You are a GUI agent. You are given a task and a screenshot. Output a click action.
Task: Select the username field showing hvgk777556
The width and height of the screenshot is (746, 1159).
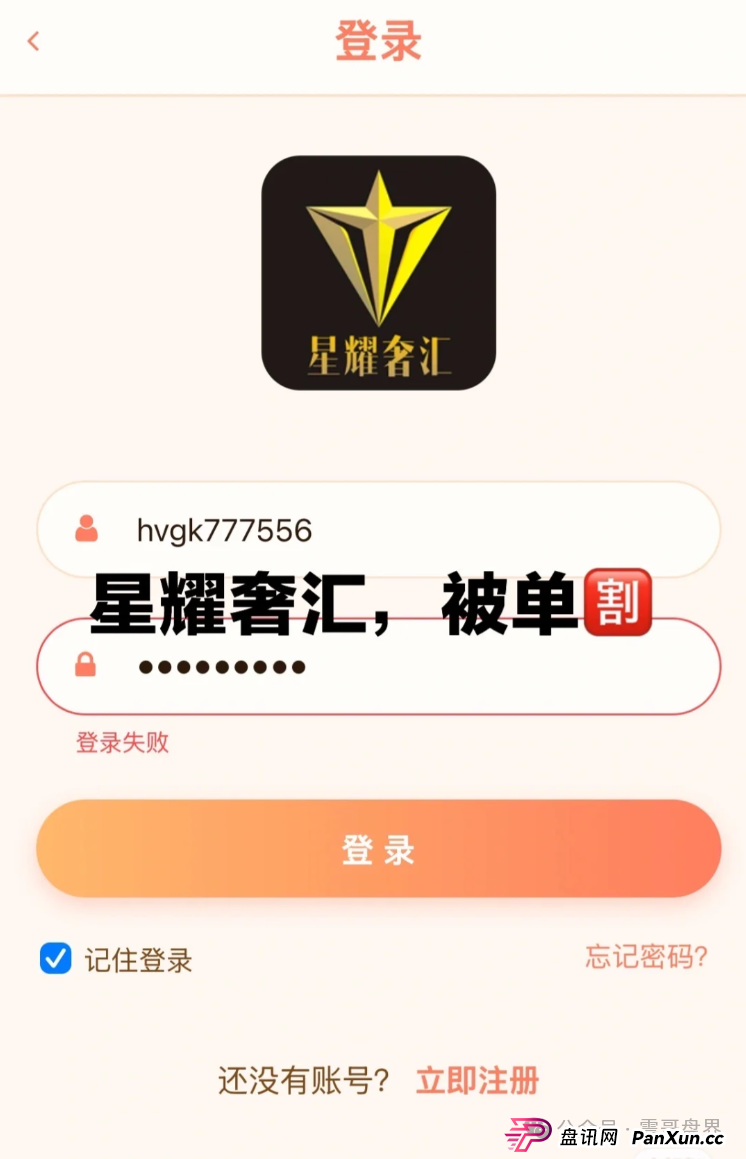point(378,529)
